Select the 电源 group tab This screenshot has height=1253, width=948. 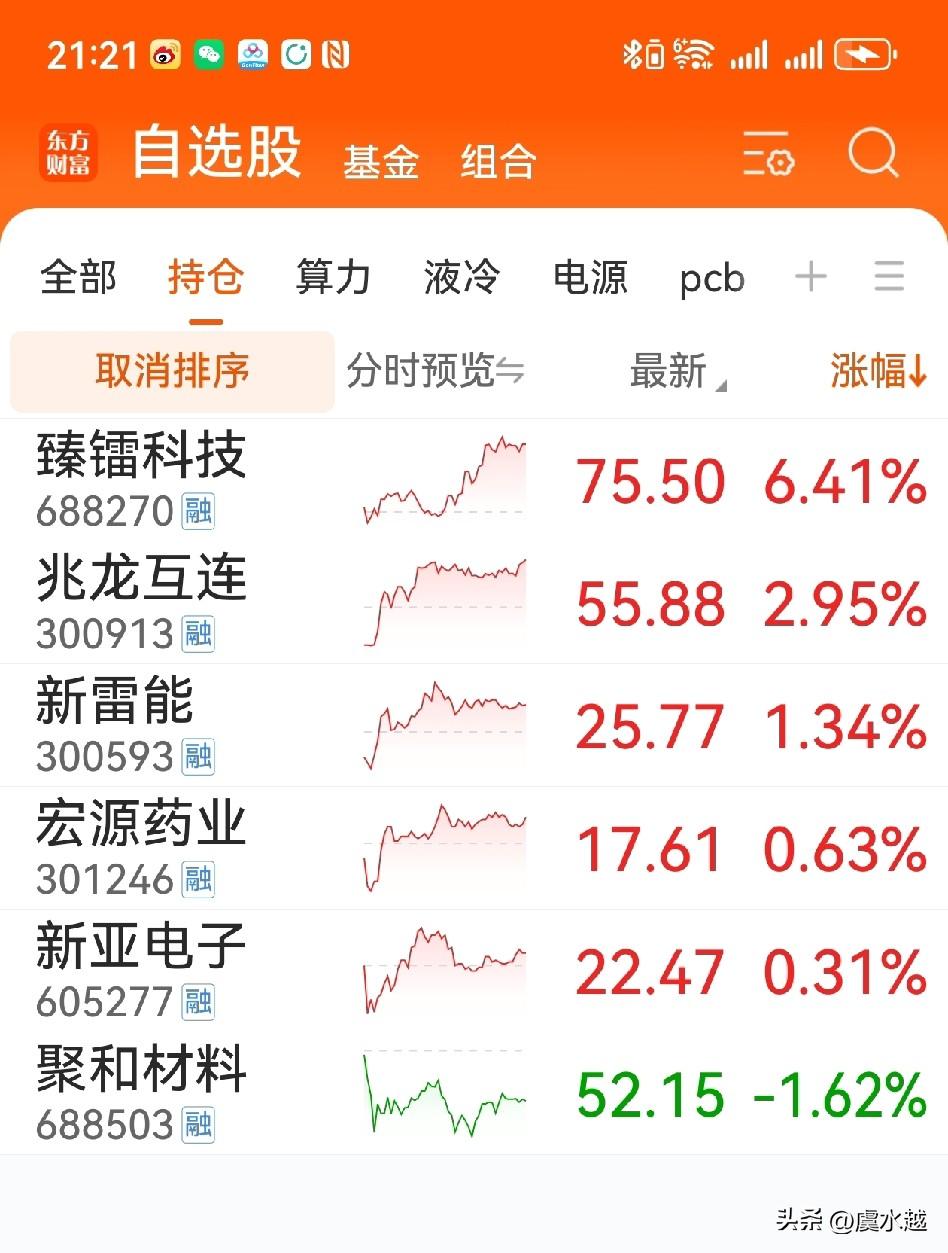(x=590, y=277)
